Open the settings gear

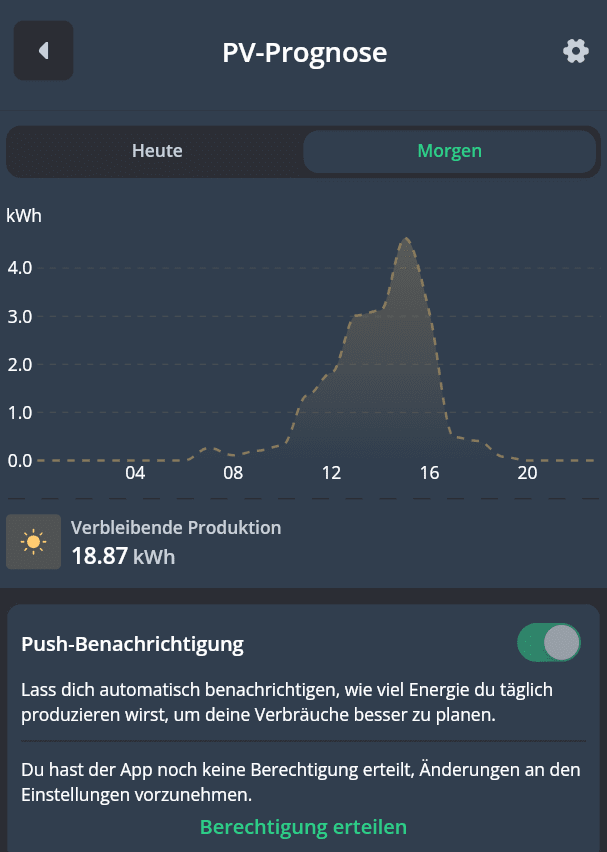(x=576, y=51)
